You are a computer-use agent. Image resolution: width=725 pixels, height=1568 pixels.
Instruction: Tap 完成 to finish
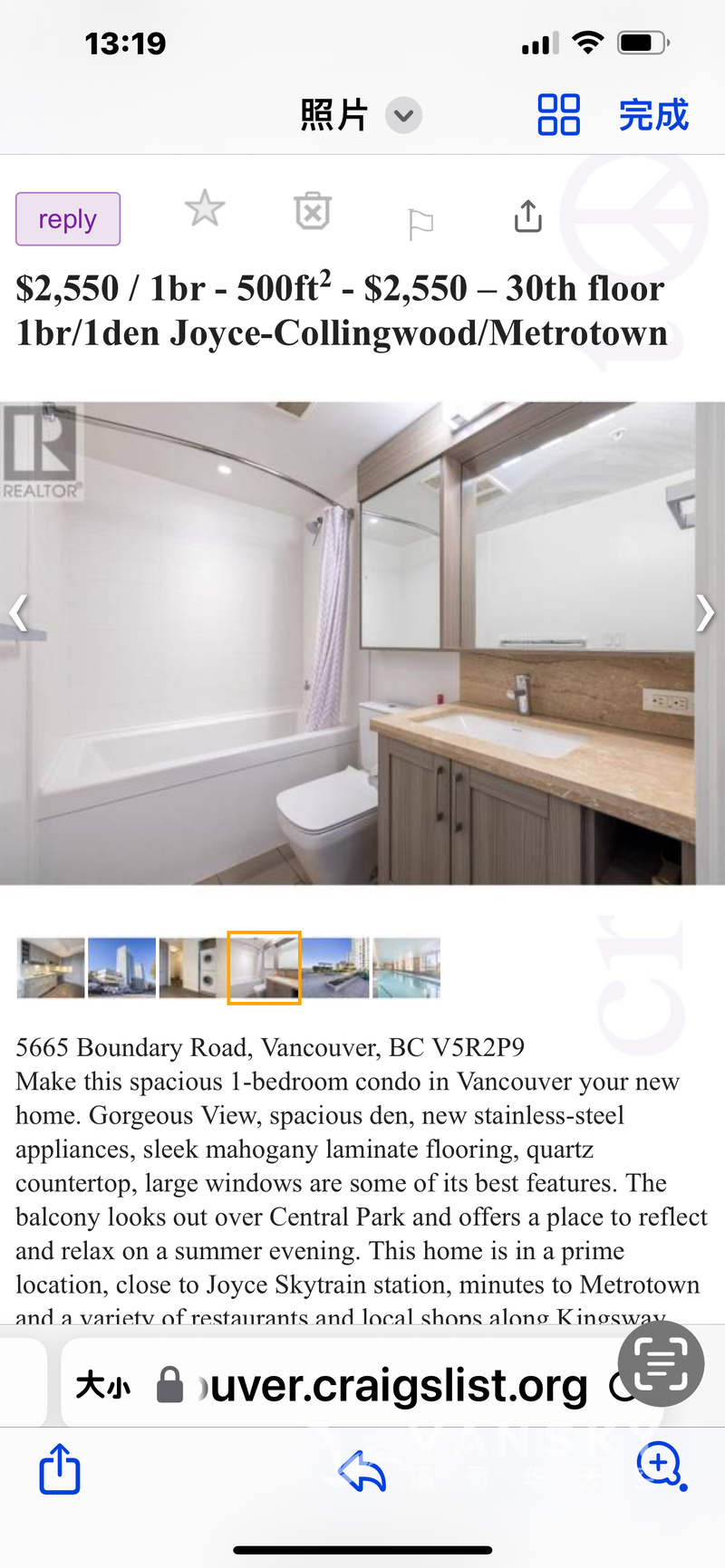click(x=653, y=115)
